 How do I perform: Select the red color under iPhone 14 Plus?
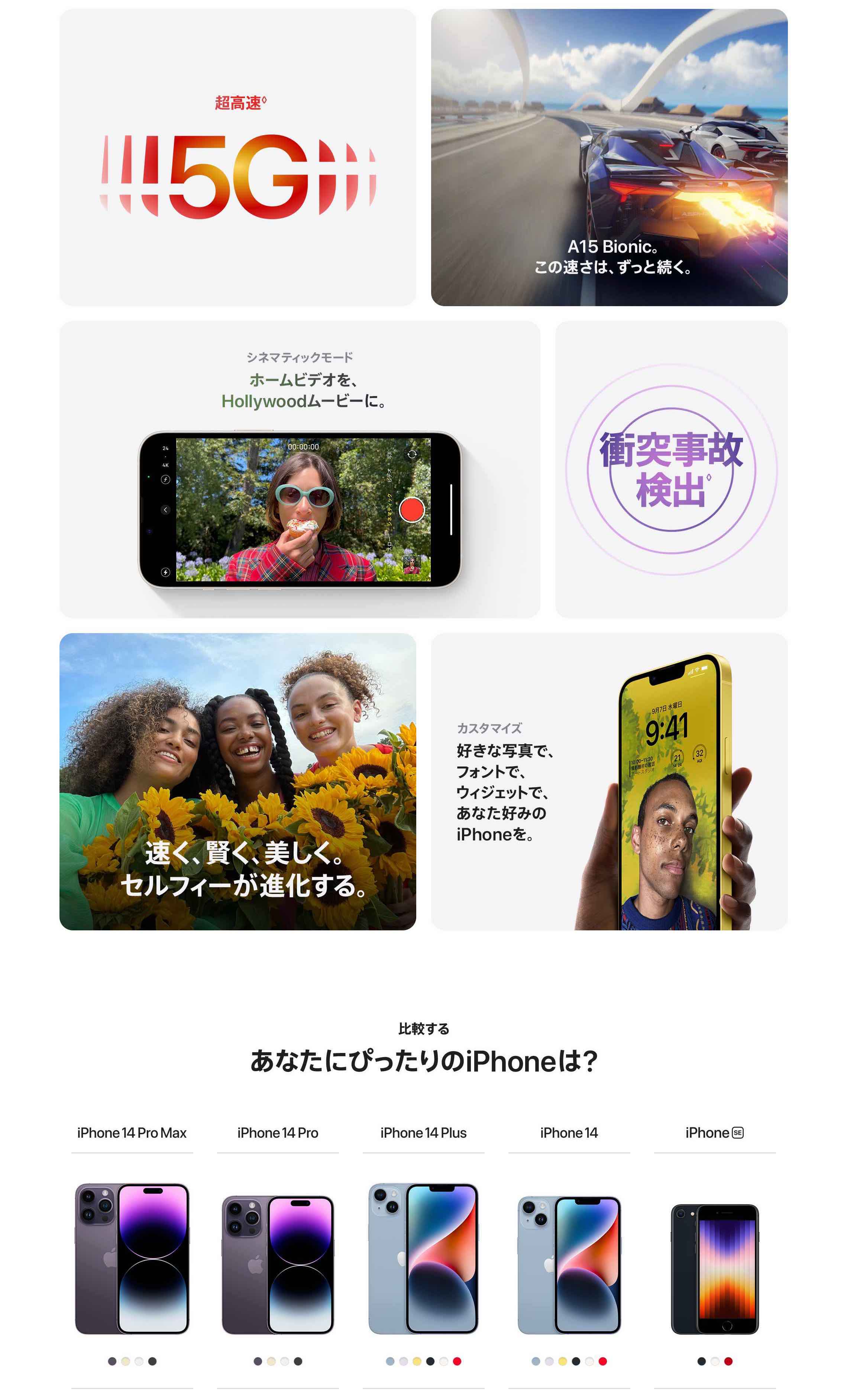457,1361
